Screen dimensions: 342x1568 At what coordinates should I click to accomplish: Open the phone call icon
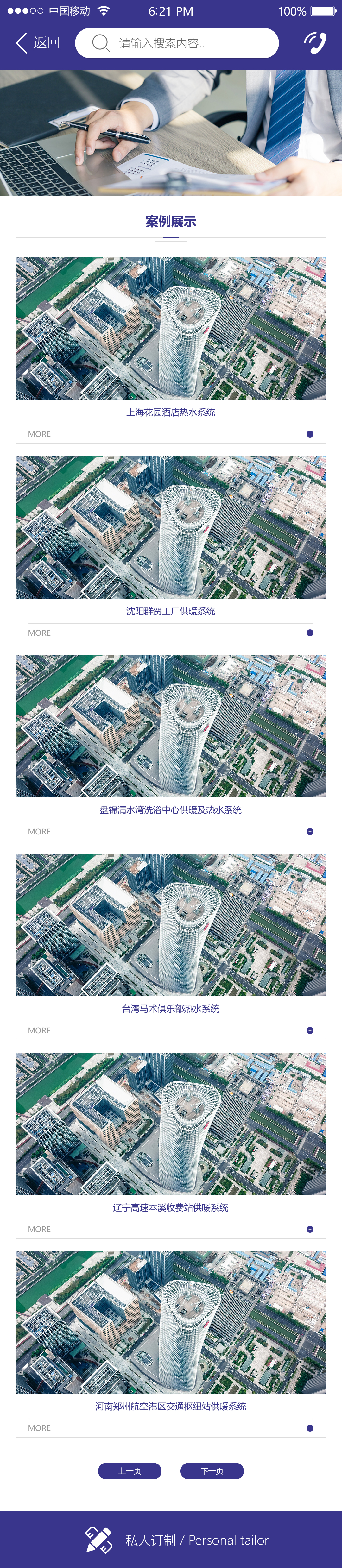[x=315, y=43]
